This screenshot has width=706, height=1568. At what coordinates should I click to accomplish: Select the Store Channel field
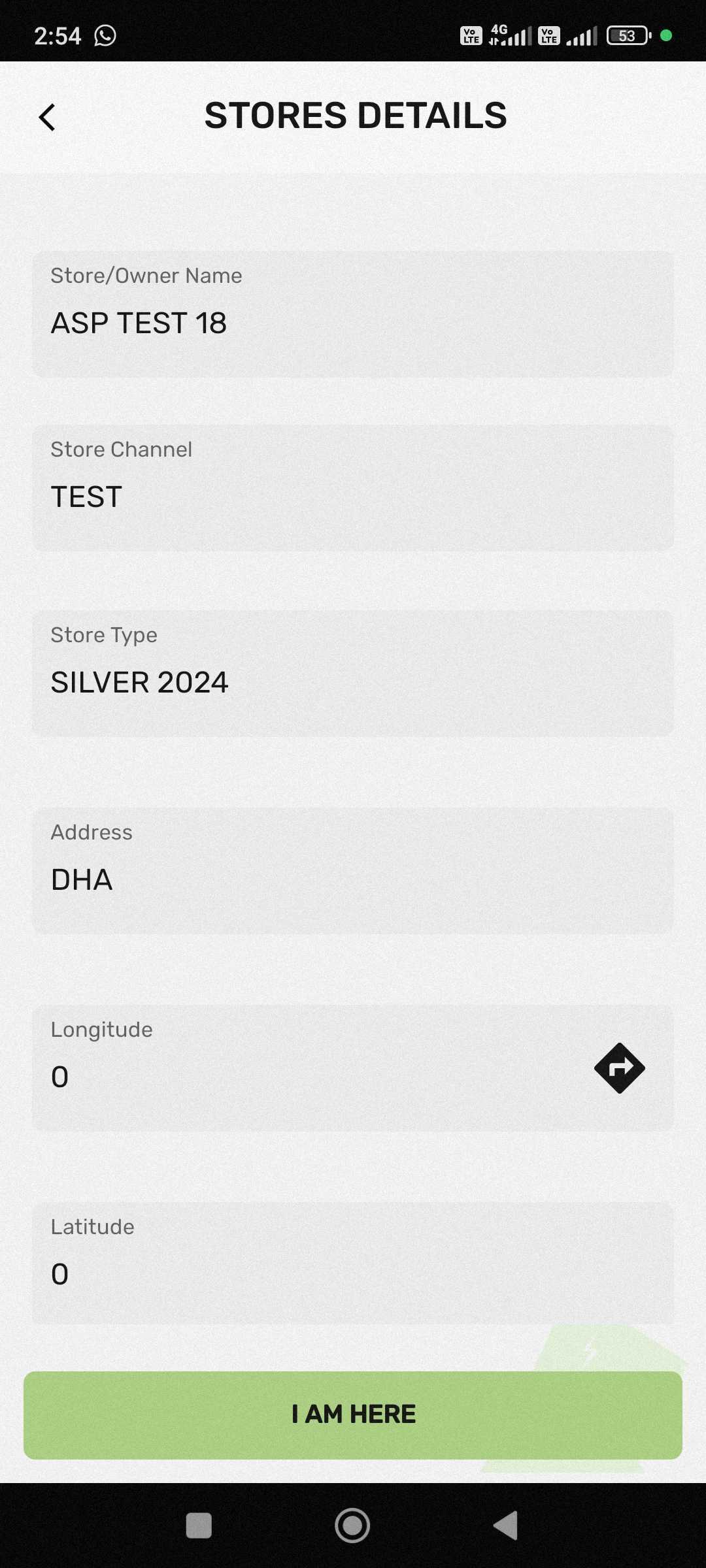pos(353,488)
